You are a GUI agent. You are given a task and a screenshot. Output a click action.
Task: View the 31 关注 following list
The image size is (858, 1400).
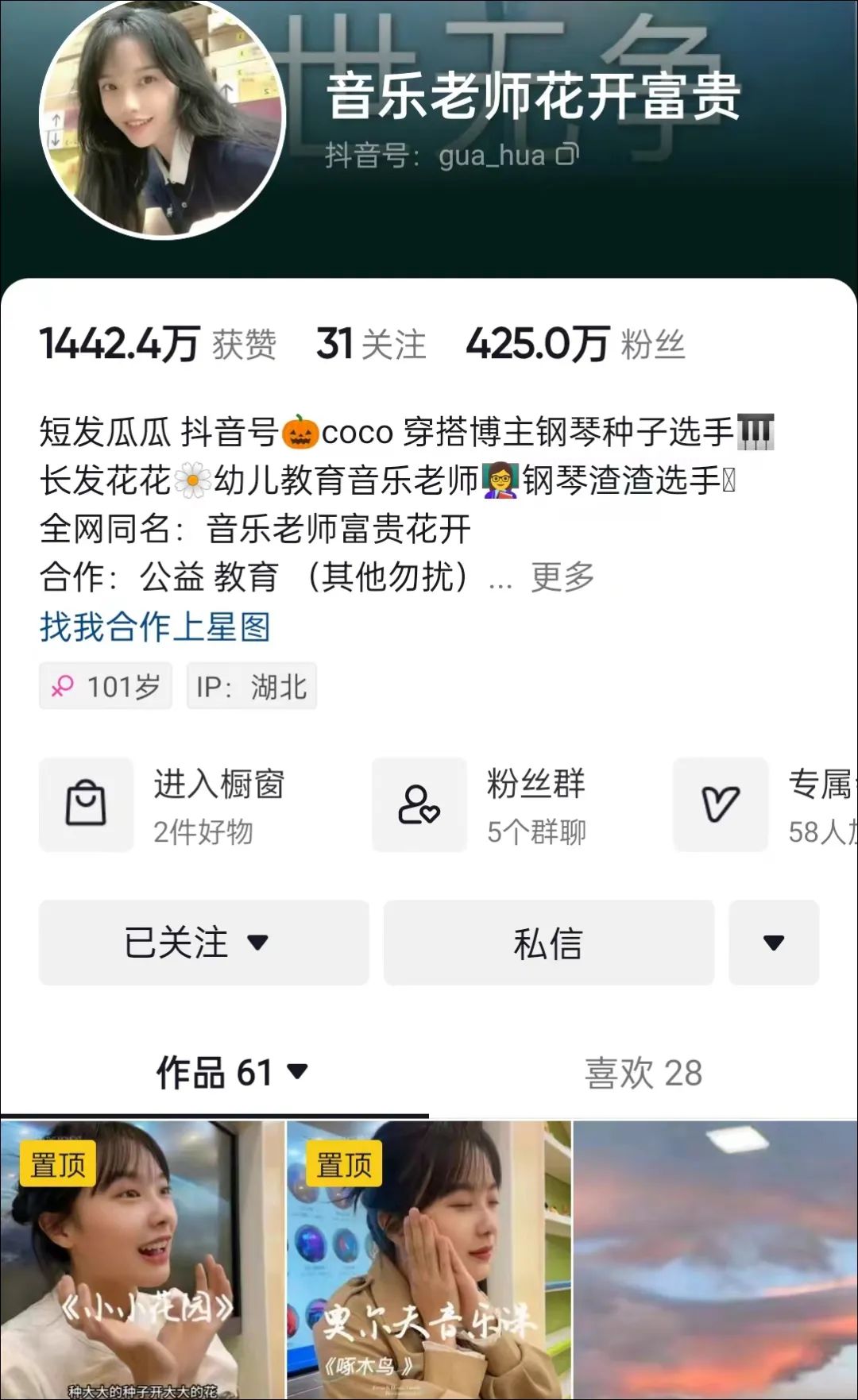(x=370, y=344)
